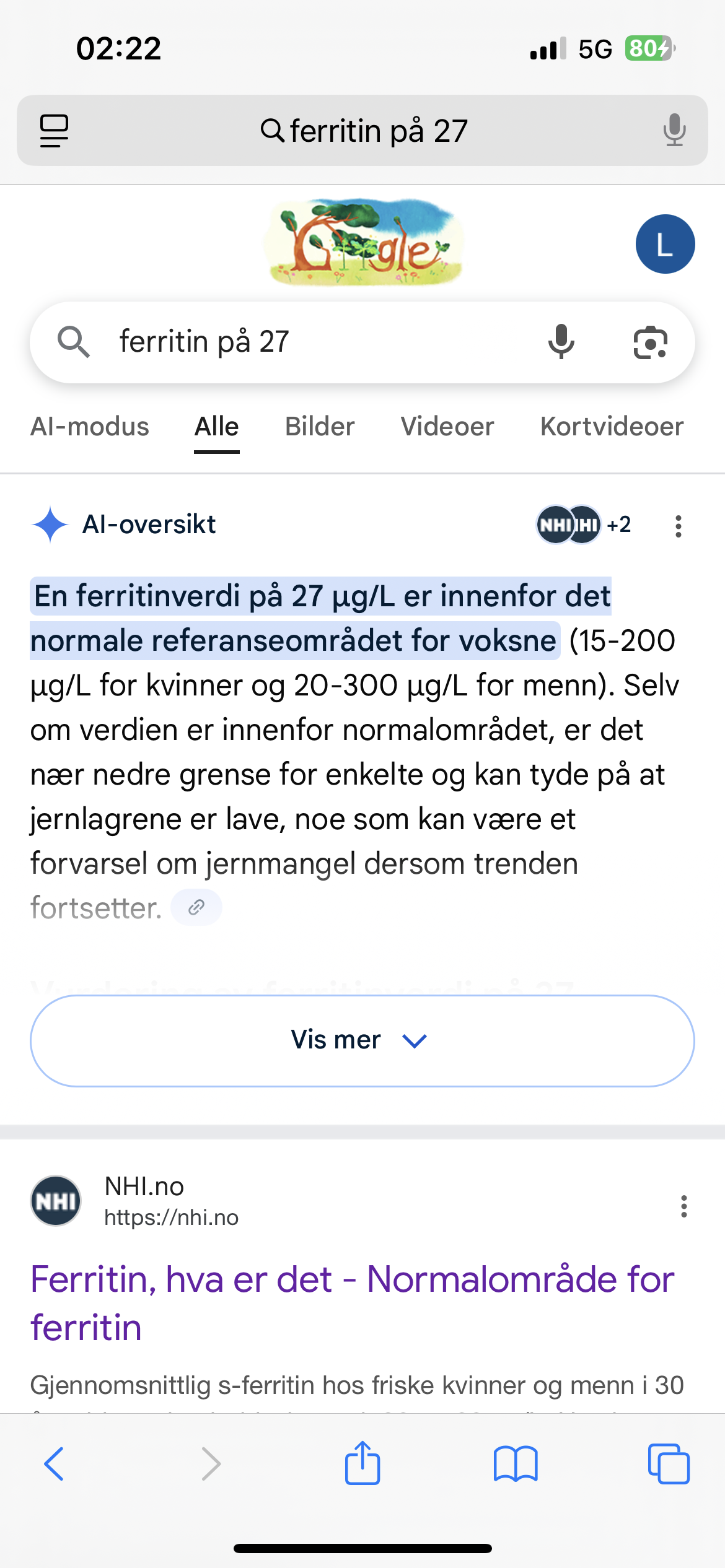Tap the Safari address bar with ferritin på 27

(362, 131)
